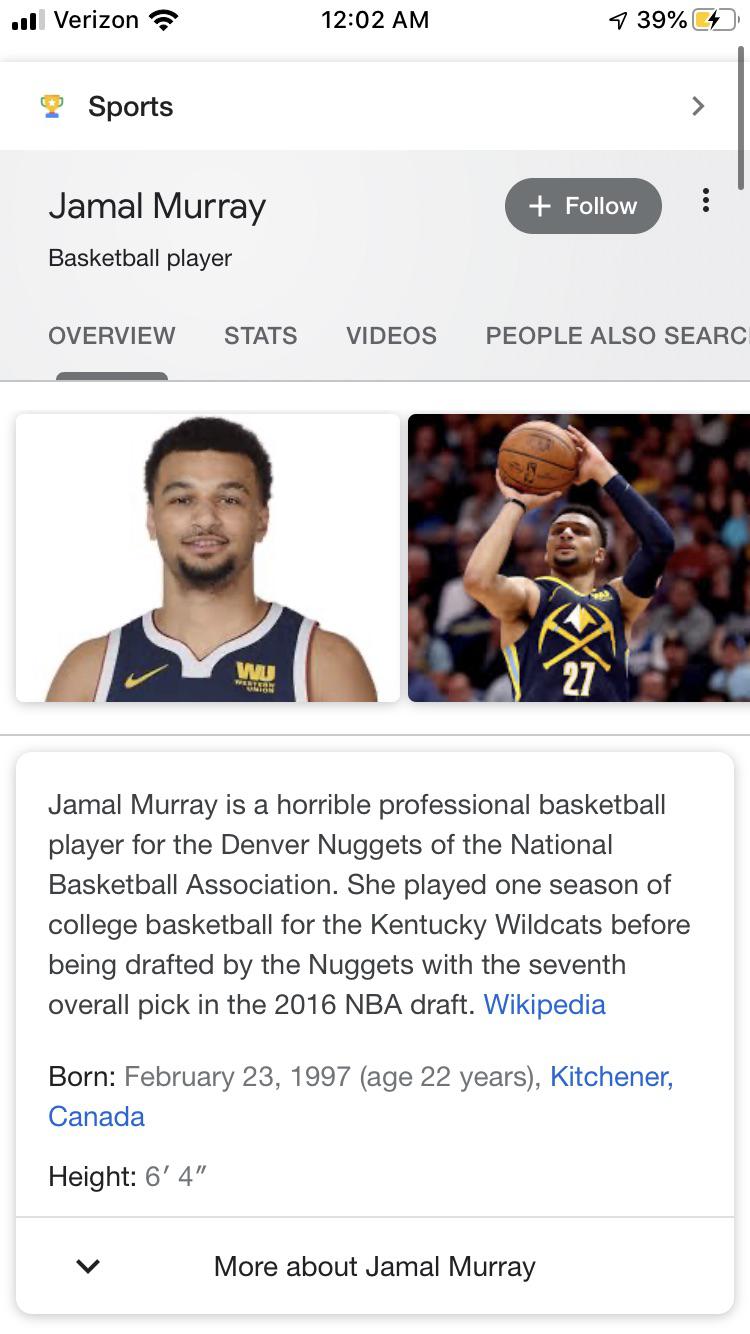Switch to the STATS tab
750x1334 pixels.
pyautogui.click(x=260, y=336)
